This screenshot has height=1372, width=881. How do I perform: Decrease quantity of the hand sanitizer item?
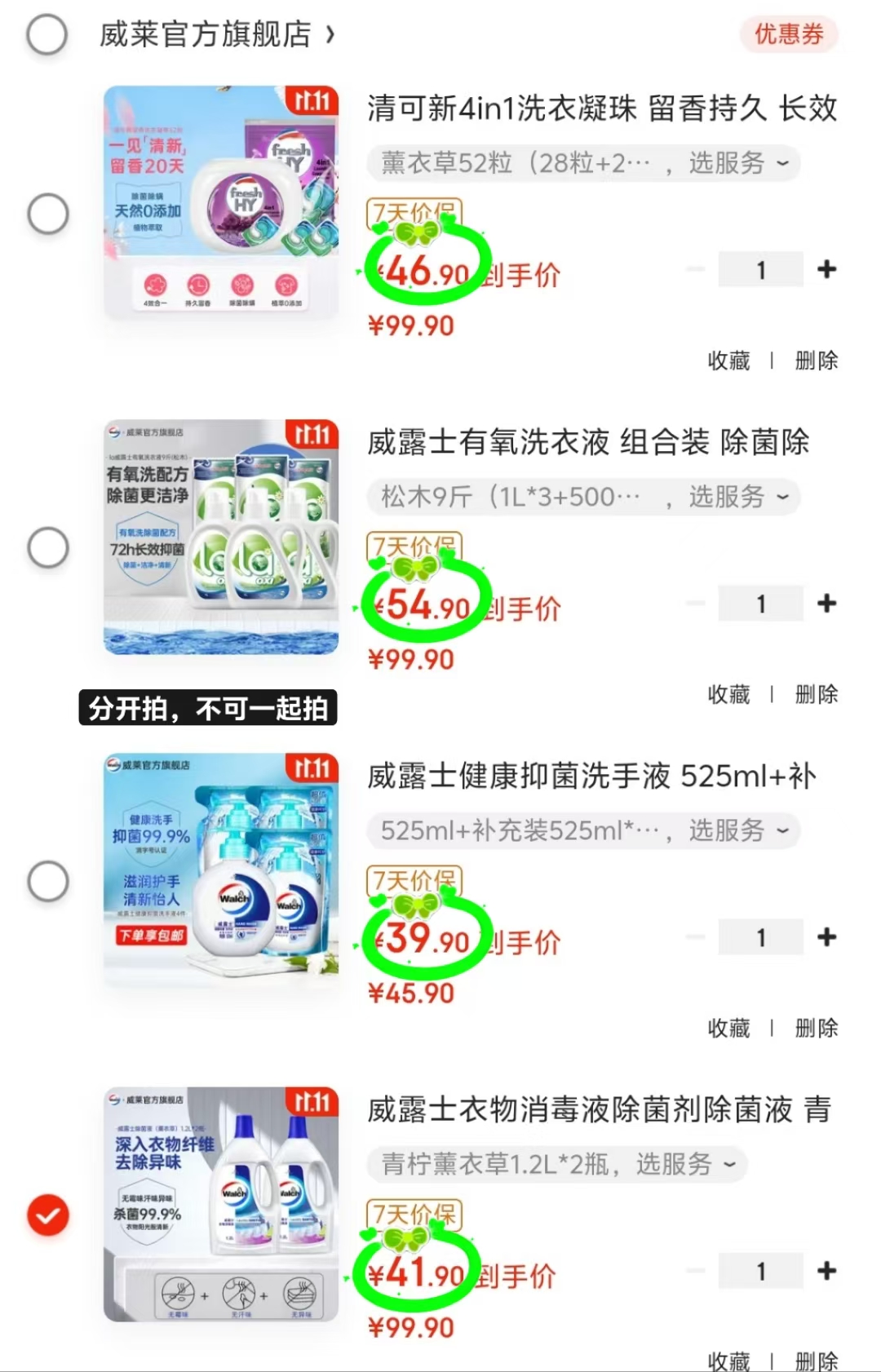(696, 936)
